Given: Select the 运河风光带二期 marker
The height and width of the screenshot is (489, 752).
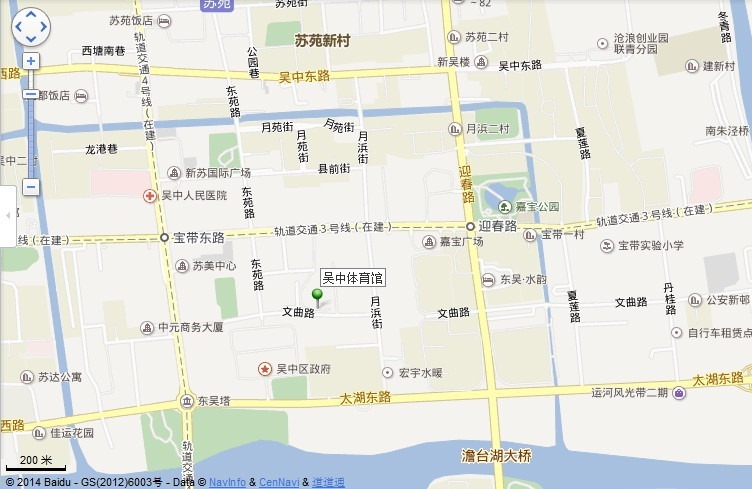Looking at the screenshot, I should [679, 393].
